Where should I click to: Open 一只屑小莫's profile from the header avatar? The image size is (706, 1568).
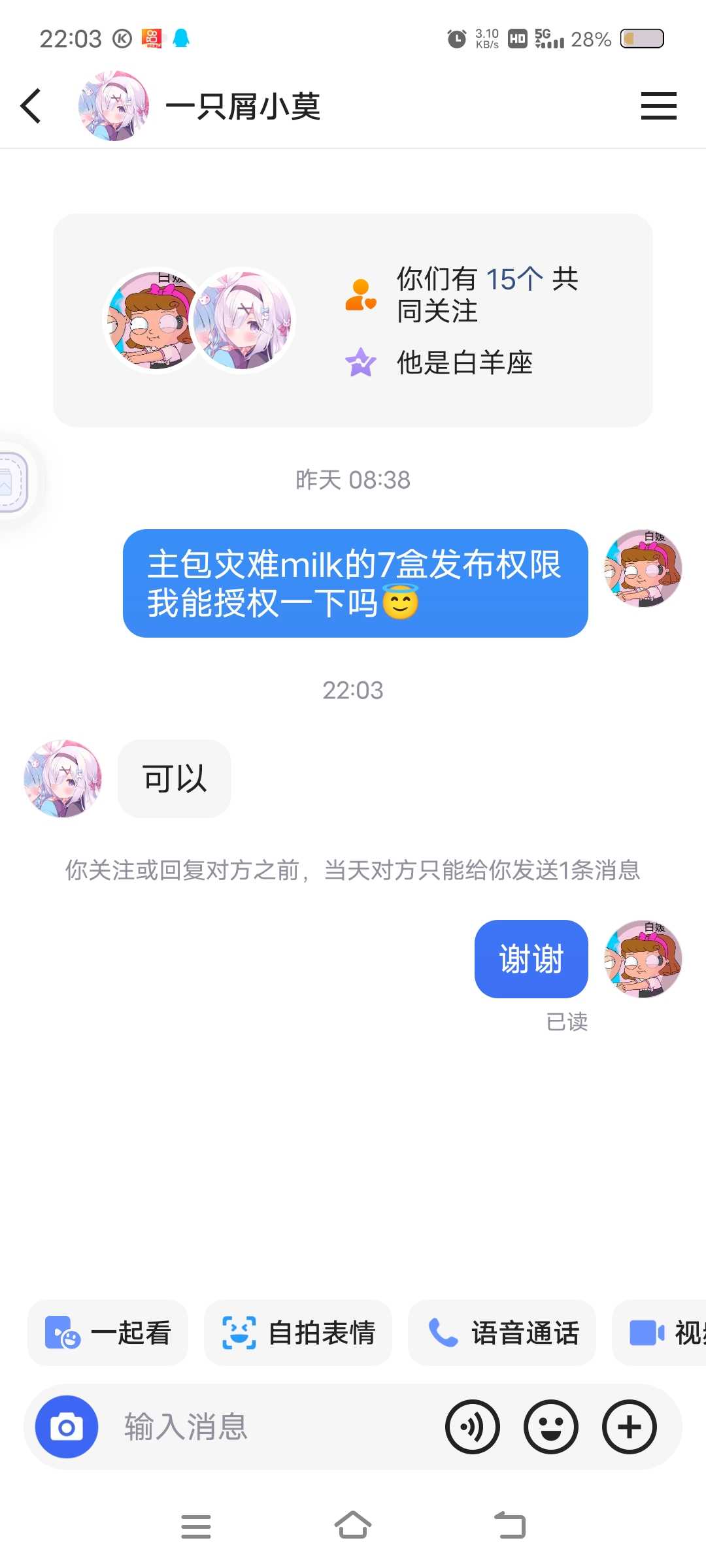pyautogui.click(x=114, y=106)
